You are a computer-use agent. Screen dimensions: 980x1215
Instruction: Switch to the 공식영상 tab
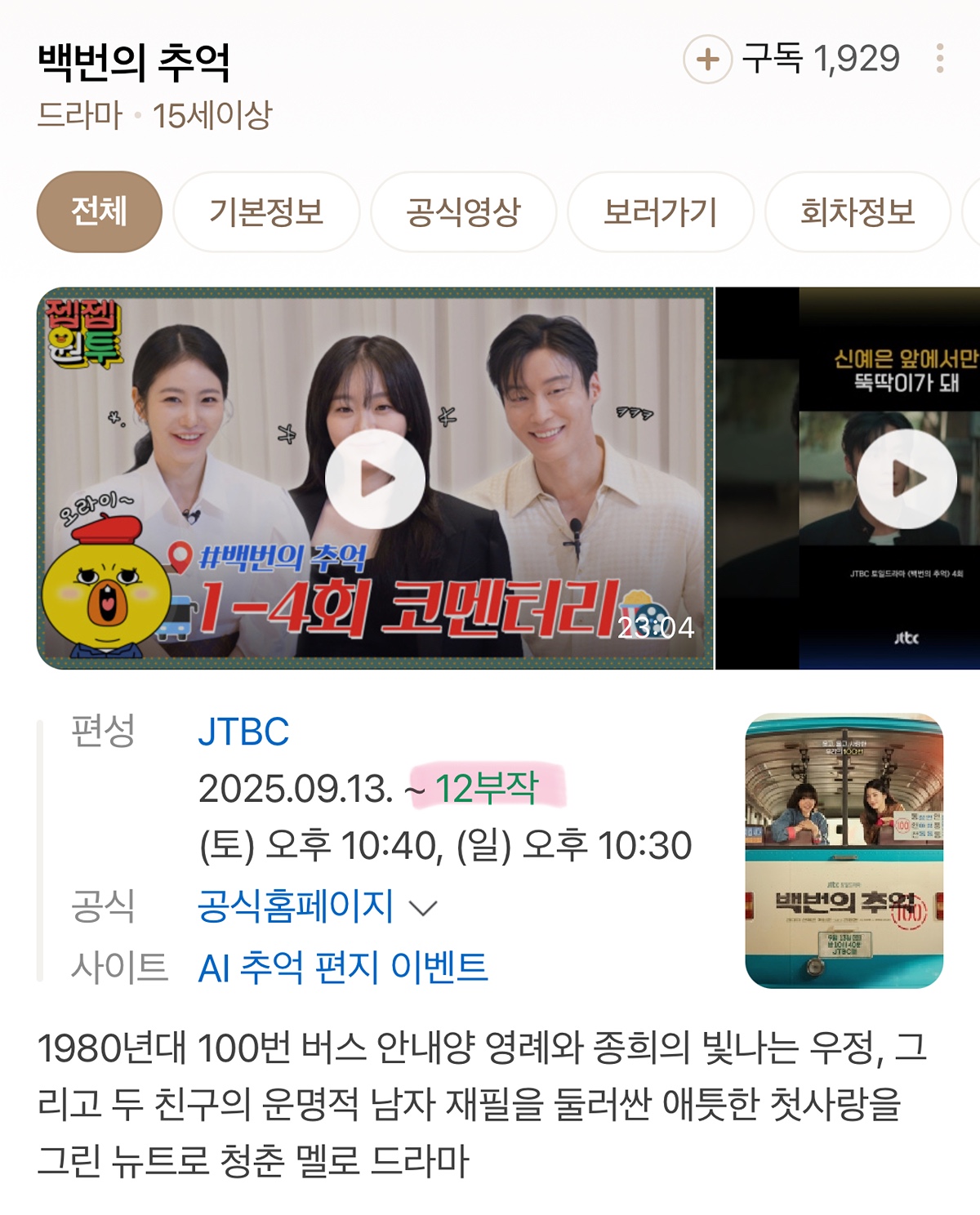pyautogui.click(x=463, y=212)
